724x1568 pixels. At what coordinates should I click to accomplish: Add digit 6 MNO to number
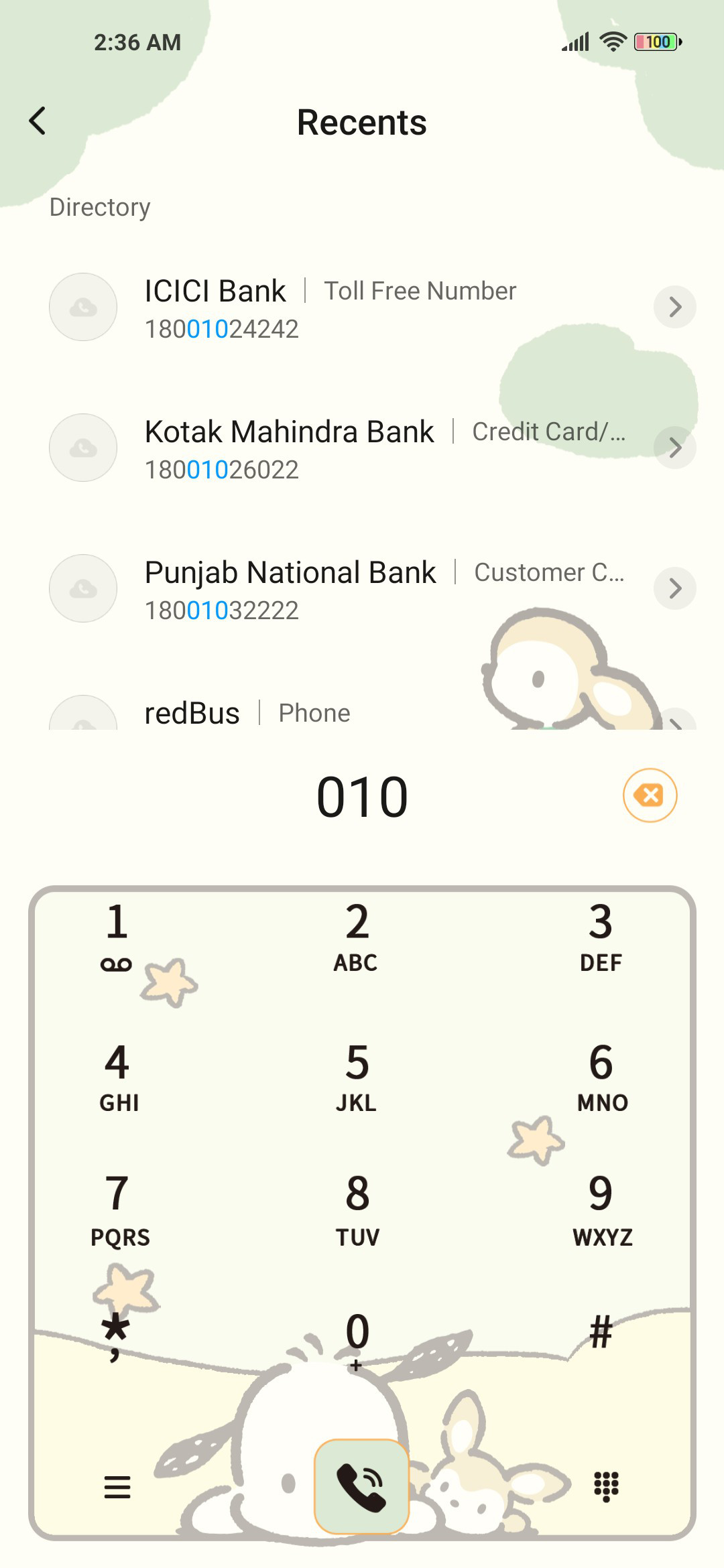[602, 1077]
